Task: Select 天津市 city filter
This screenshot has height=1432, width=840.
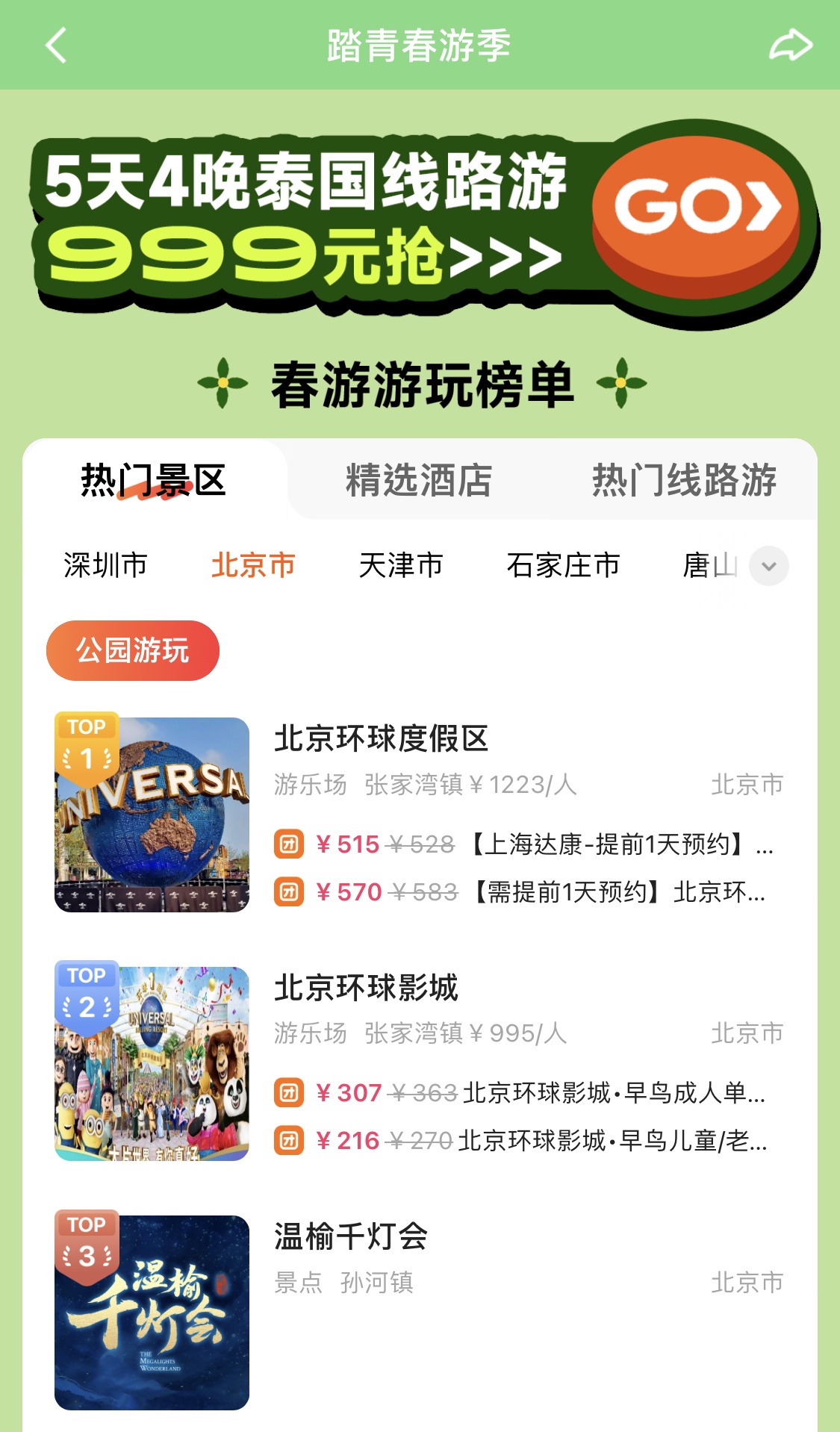Action: coord(401,565)
